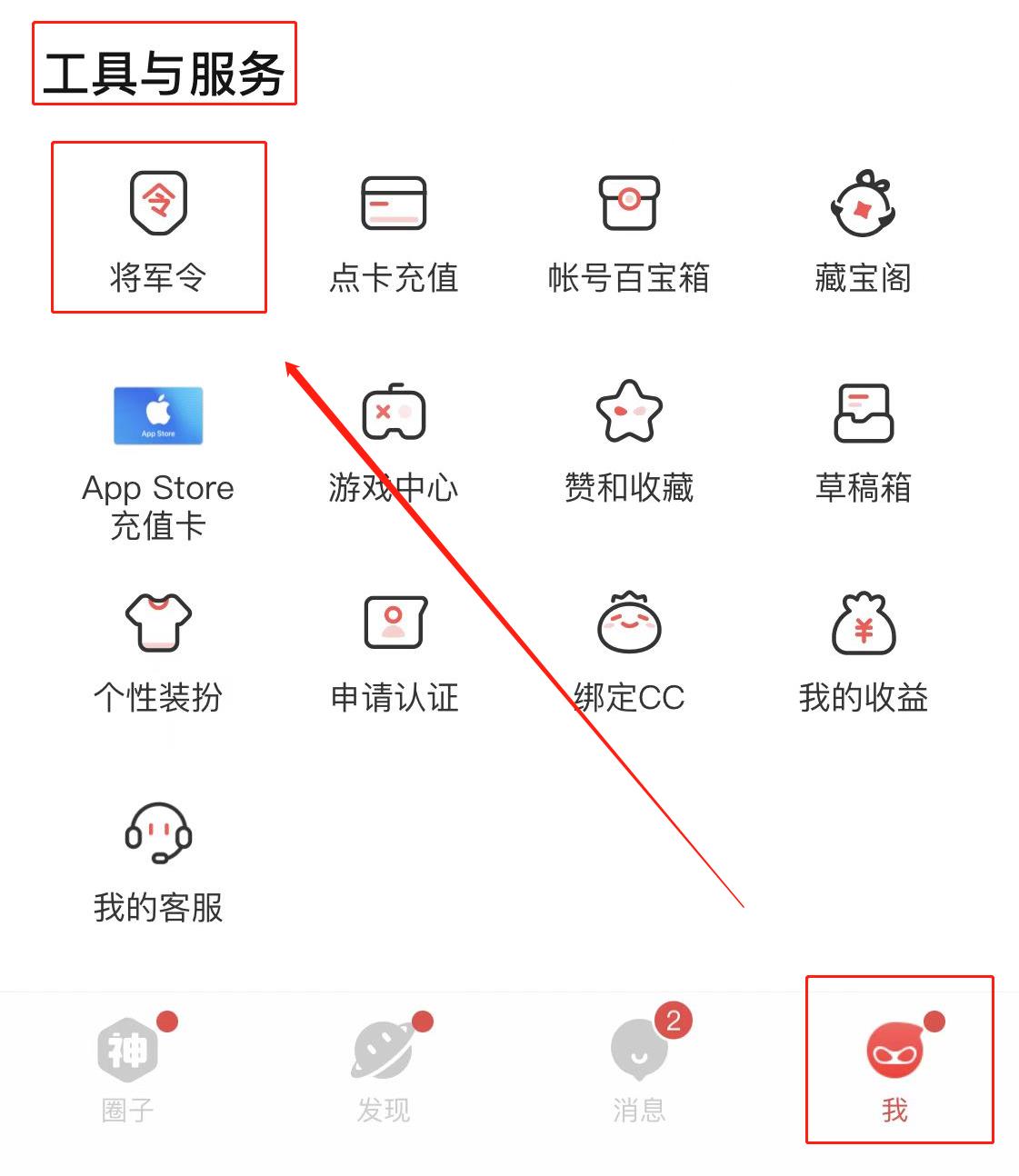Open 绑定CC binding option
The image size is (1019, 1176).
click(x=628, y=652)
